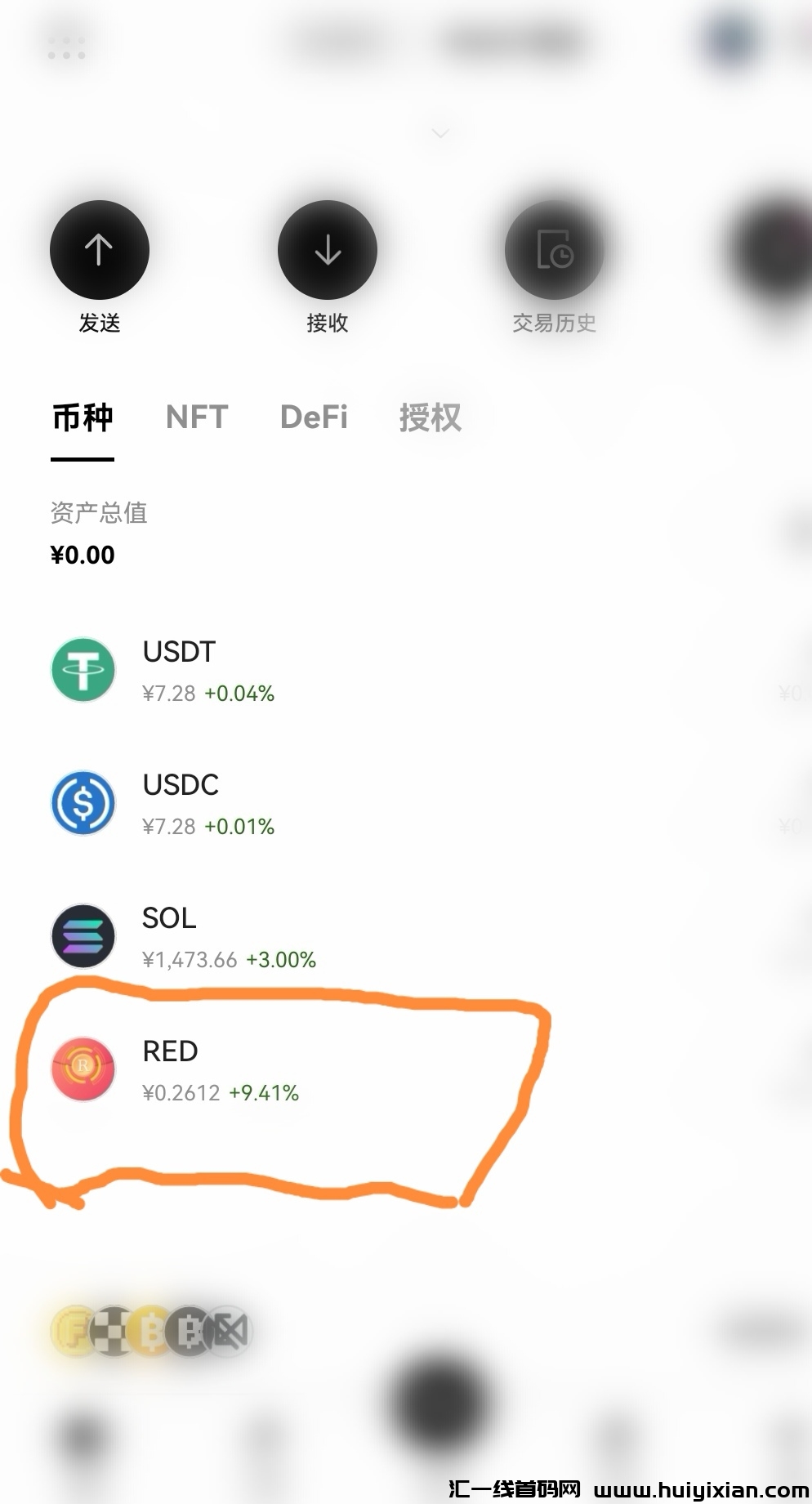Switch to the DeFi tab
Screen dimensions: 812x1504
[314, 417]
